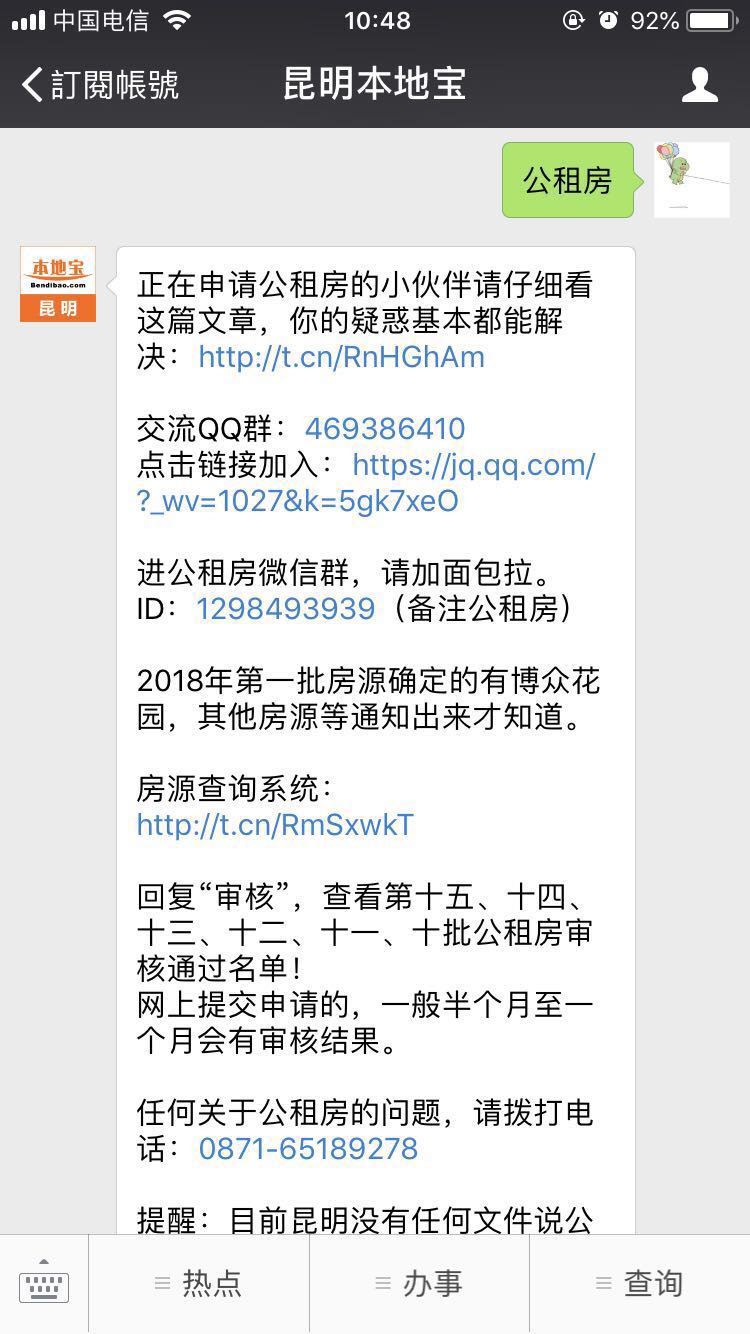Open the account profile icon
750x1334 pixels.
click(699, 85)
